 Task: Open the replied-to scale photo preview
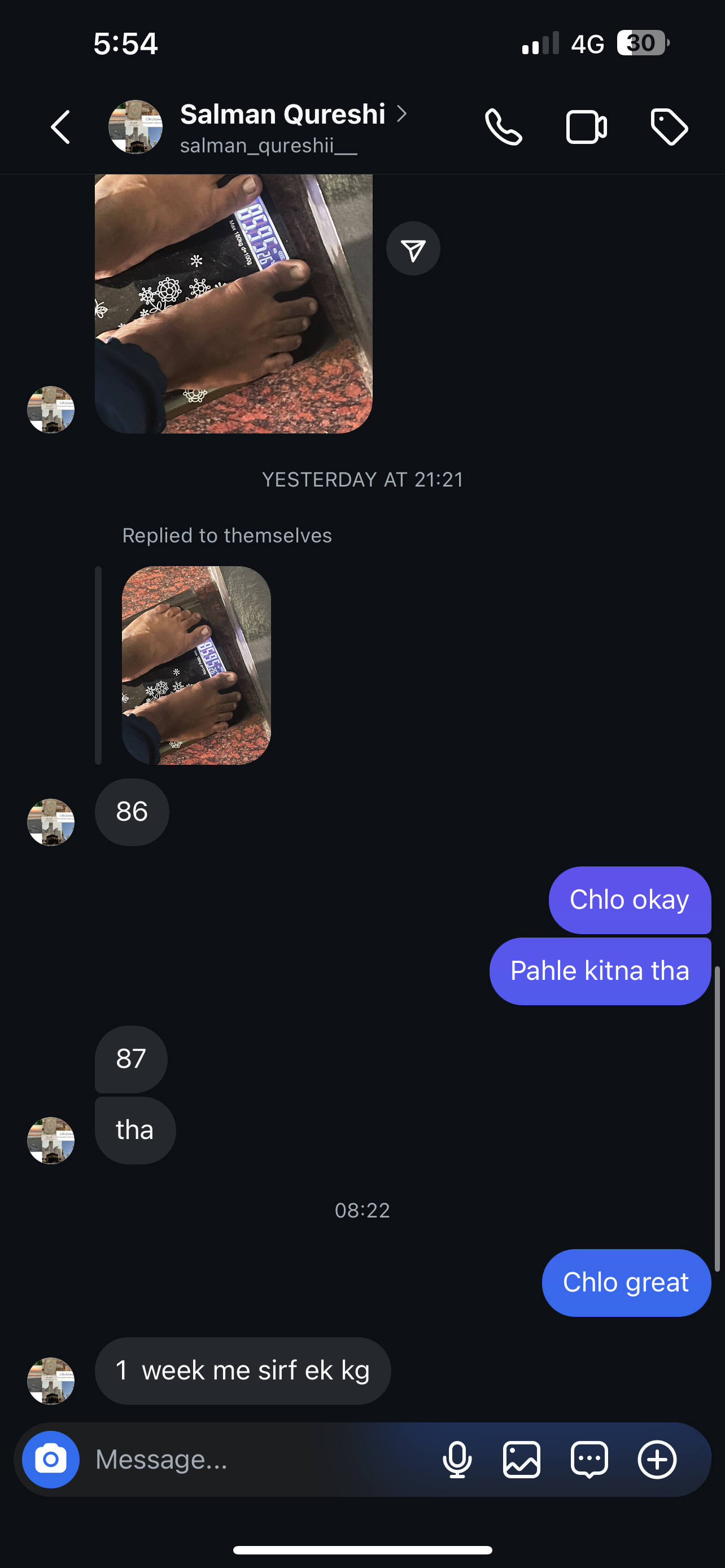pos(196,665)
